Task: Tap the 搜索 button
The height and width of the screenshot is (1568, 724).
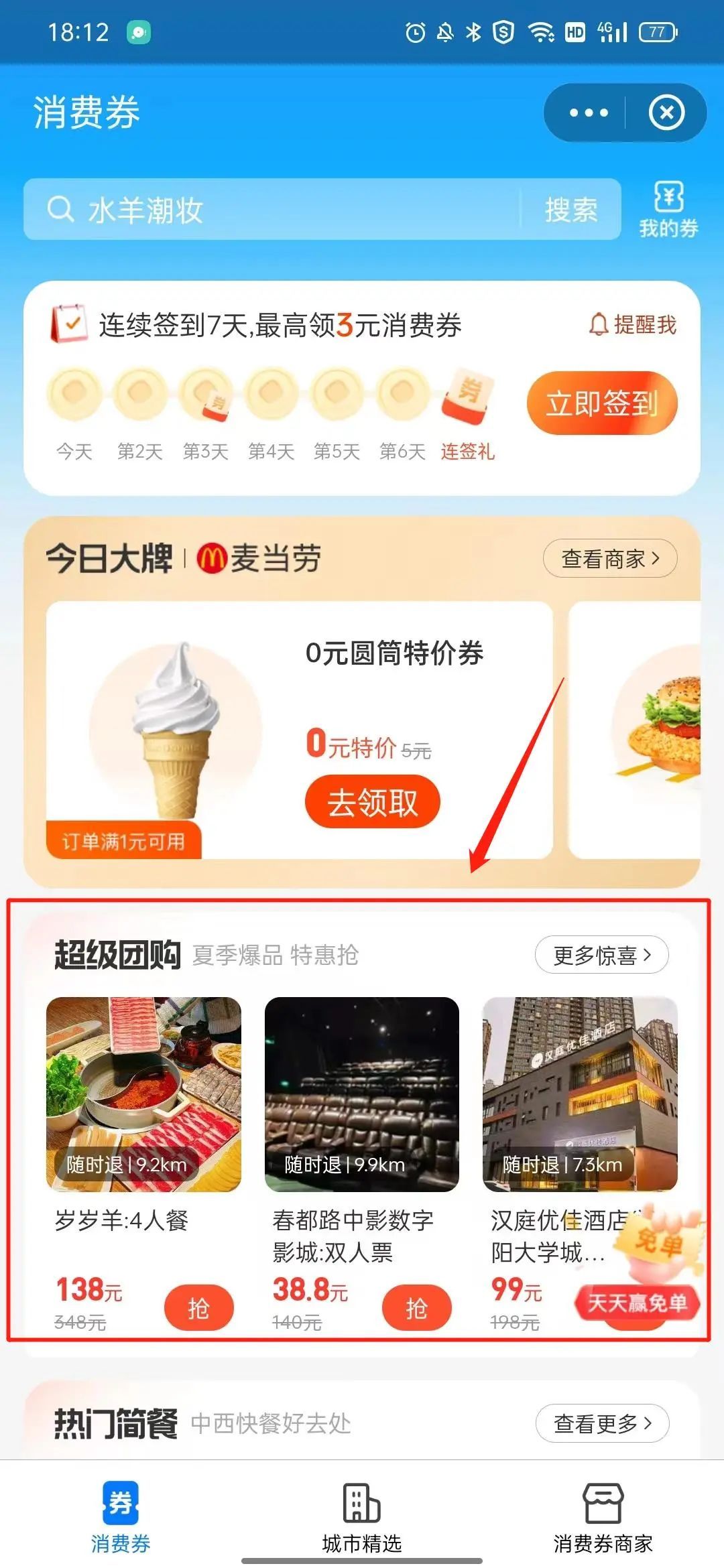Action: click(570, 210)
